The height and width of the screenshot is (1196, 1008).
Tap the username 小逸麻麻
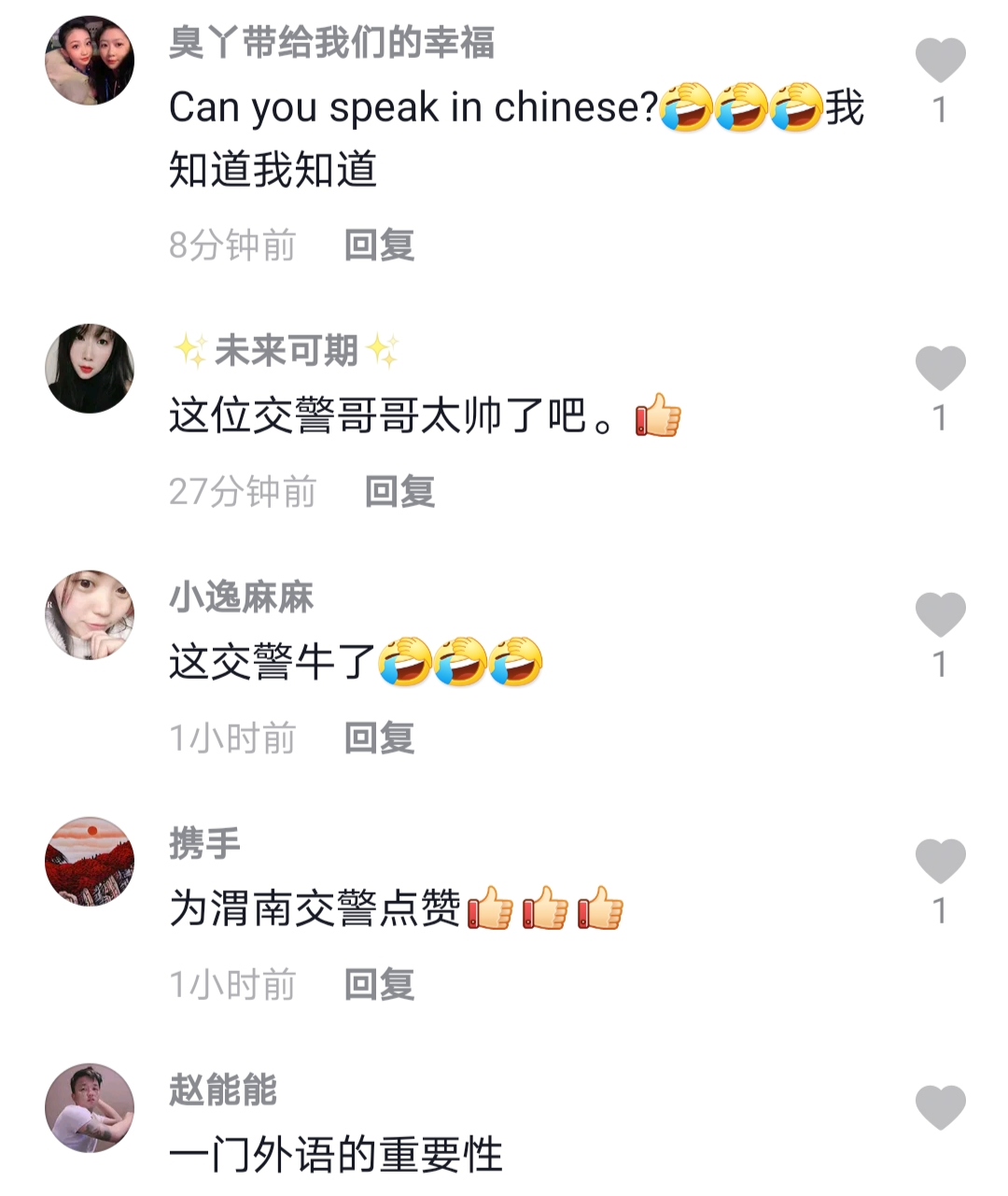(241, 598)
